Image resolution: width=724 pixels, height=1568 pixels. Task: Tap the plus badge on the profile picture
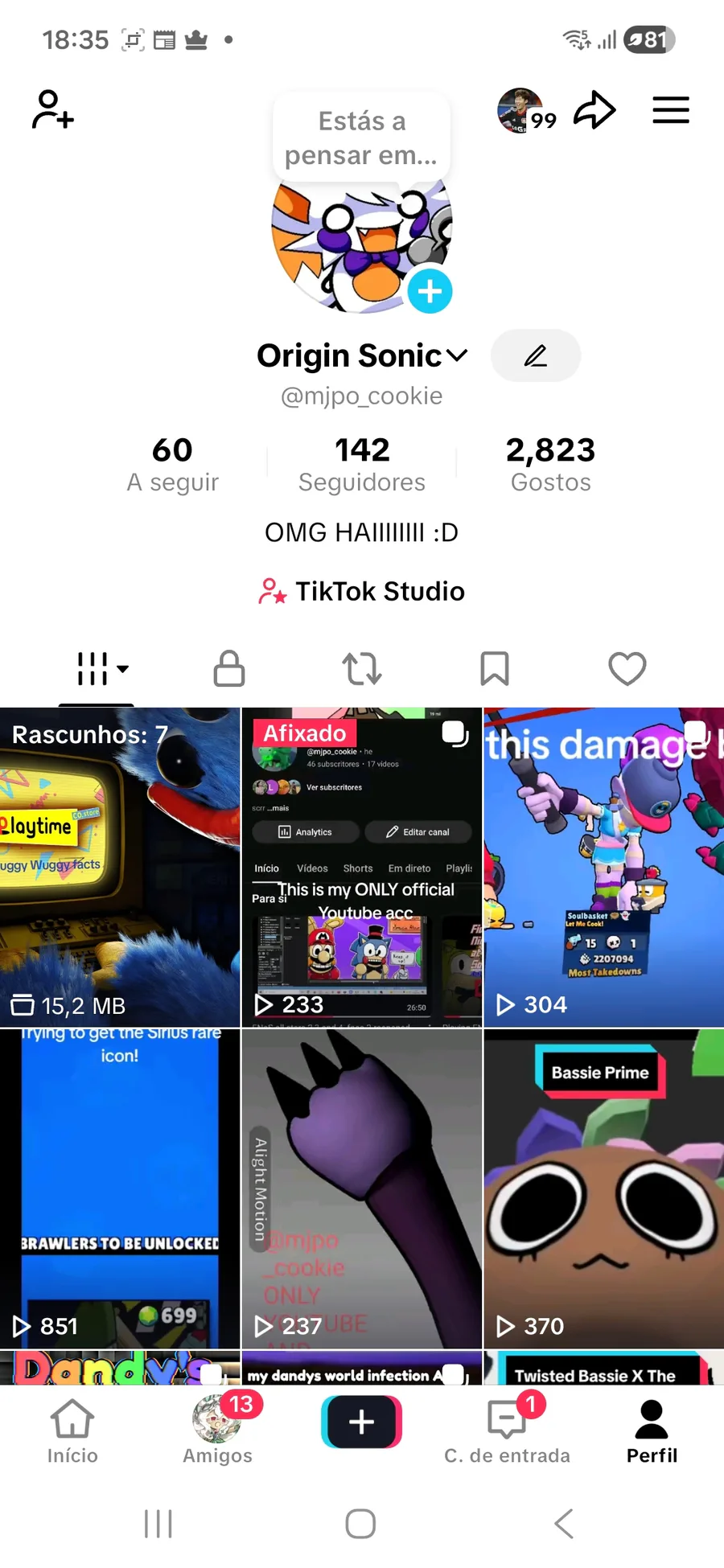click(430, 291)
